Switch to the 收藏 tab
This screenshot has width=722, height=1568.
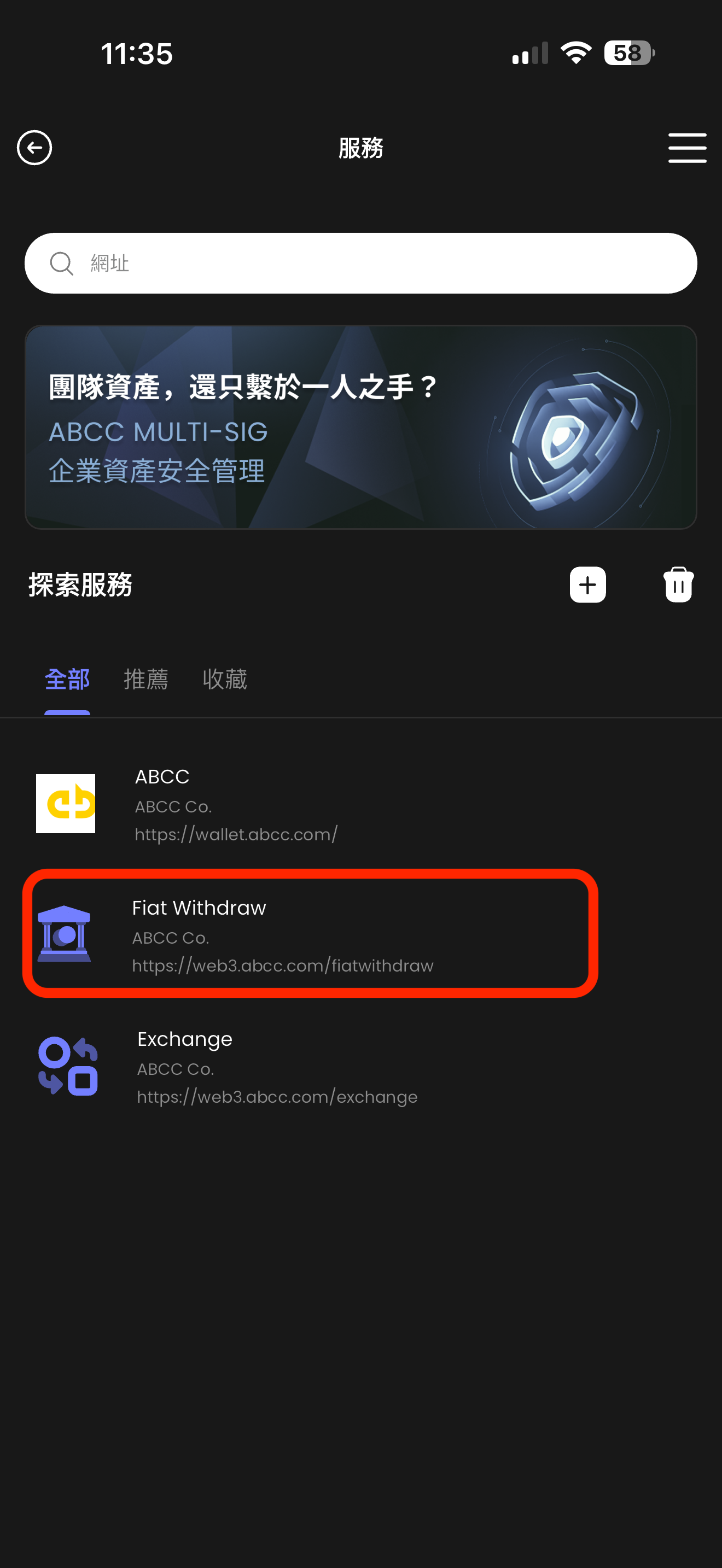225,680
